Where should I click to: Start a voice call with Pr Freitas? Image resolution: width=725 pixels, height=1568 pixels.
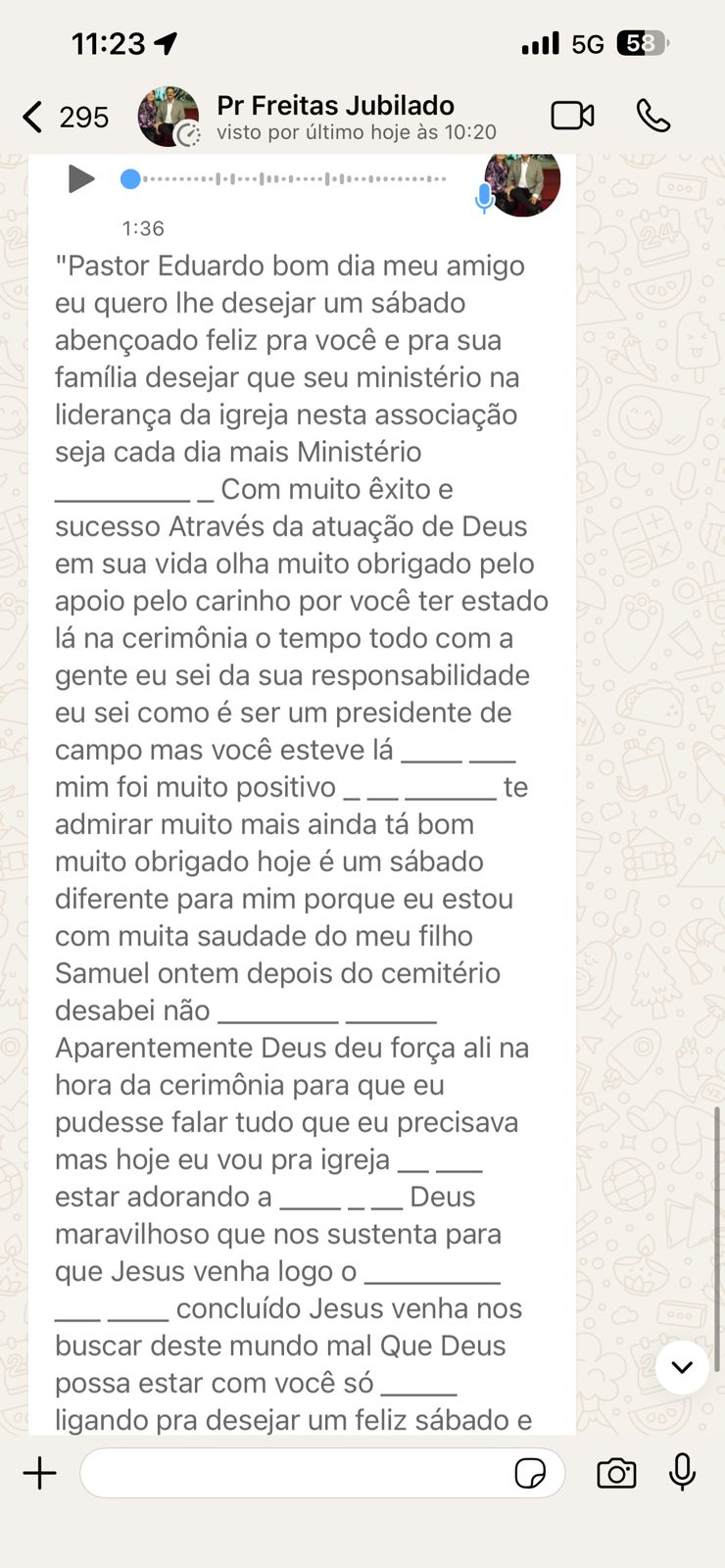[653, 116]
